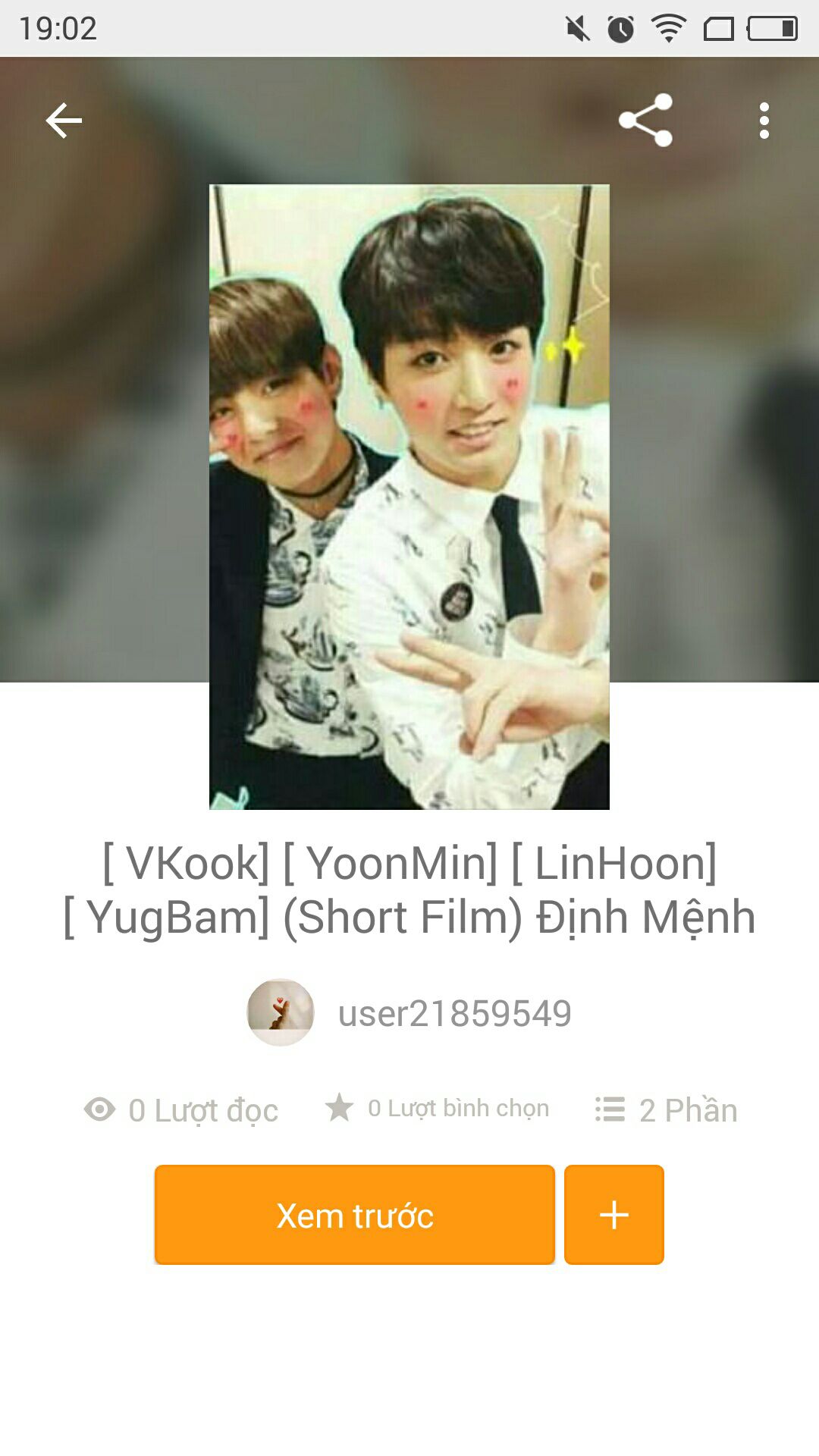Open author user21859549's profile

point(409,1013)
